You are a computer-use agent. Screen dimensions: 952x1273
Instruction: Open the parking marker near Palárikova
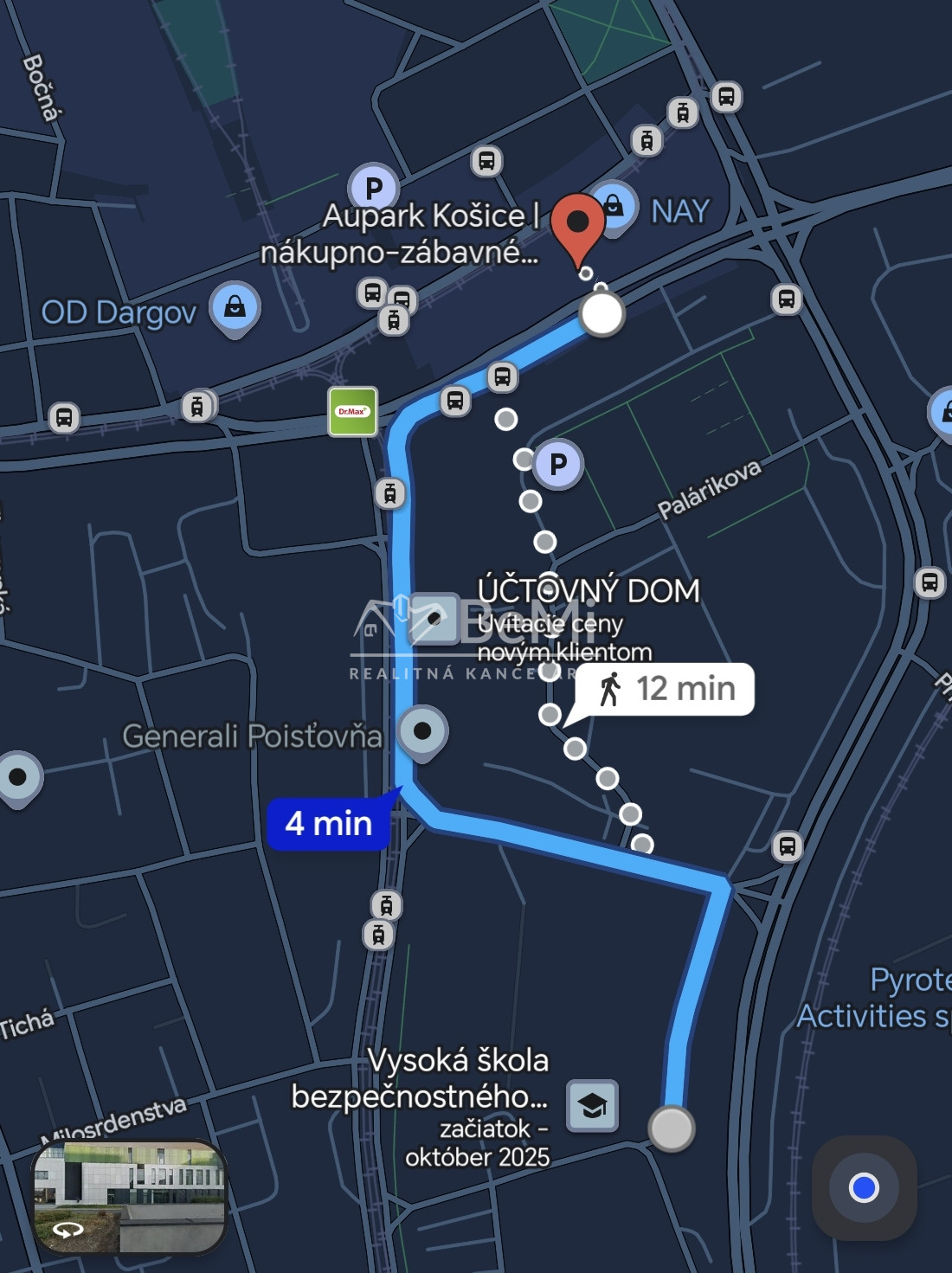[558, 465]
